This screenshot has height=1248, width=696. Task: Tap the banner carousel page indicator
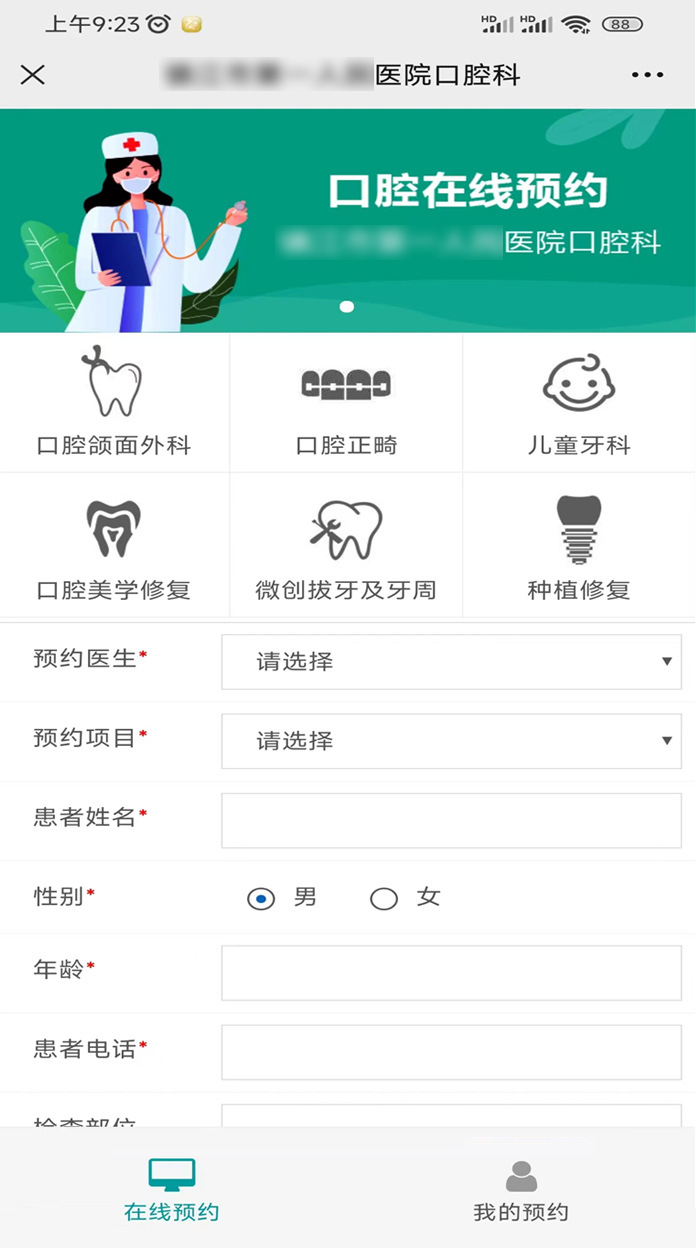(347, 307)
